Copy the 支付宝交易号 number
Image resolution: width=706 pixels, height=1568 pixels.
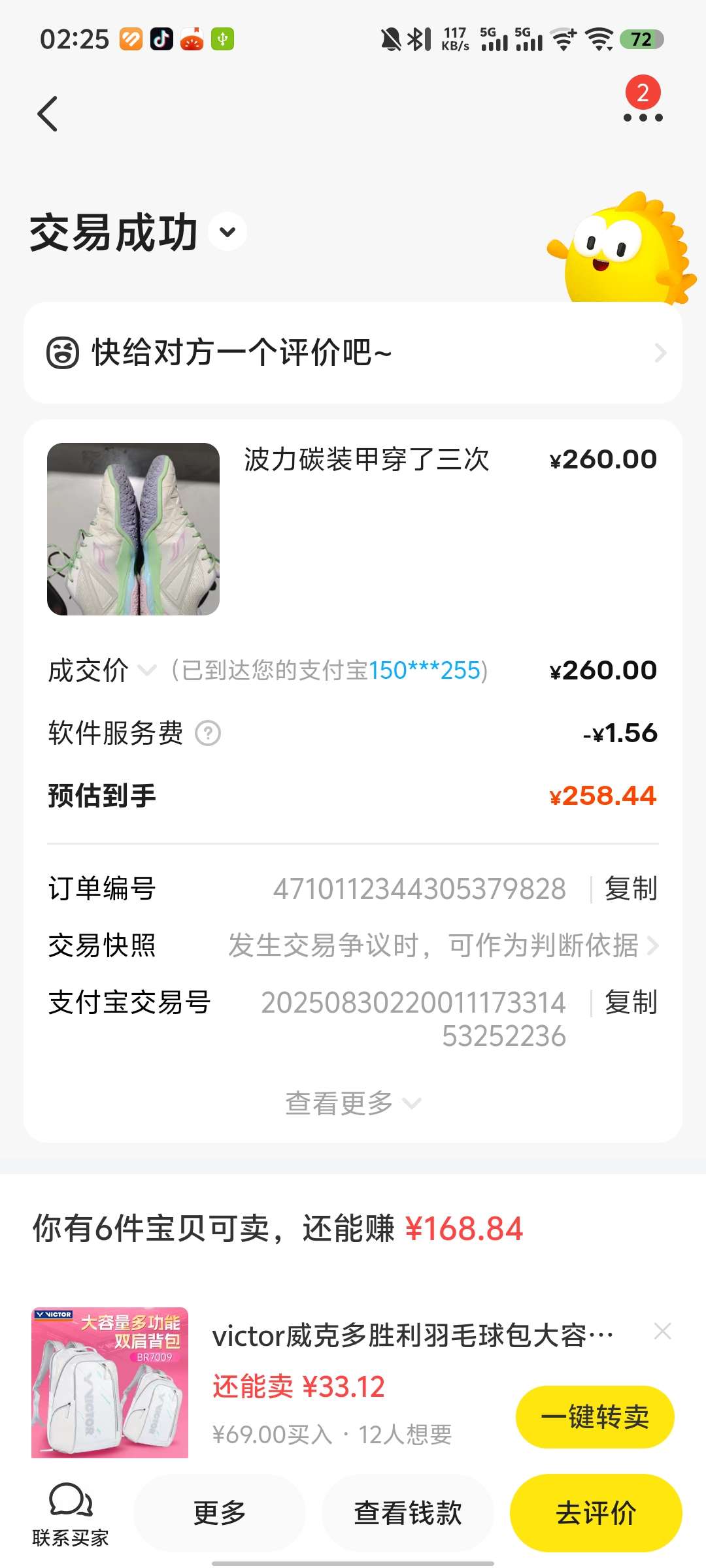click(x=630, y=1002)
